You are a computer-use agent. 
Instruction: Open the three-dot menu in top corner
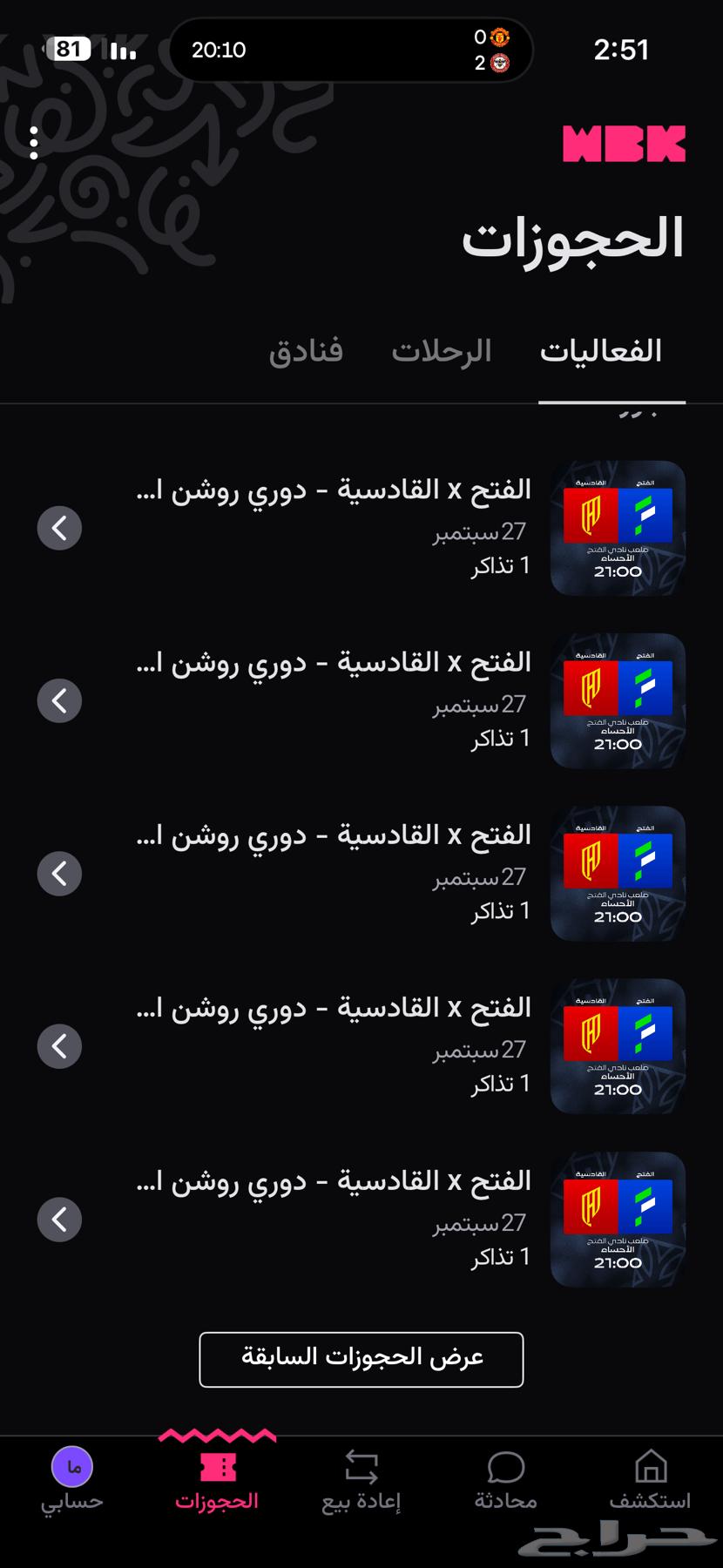35,142
